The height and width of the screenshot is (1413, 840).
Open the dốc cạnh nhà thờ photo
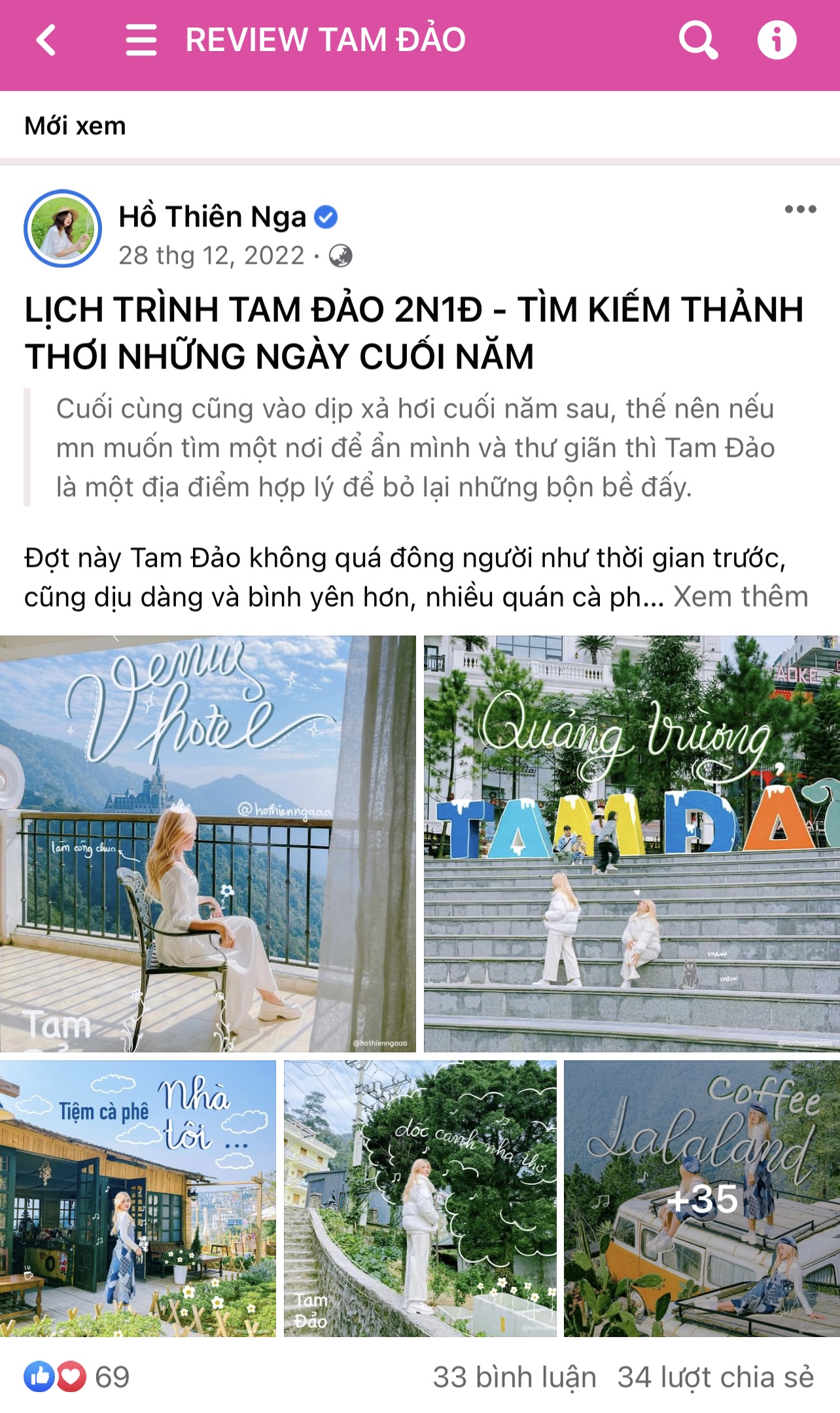pos(420,1198)
